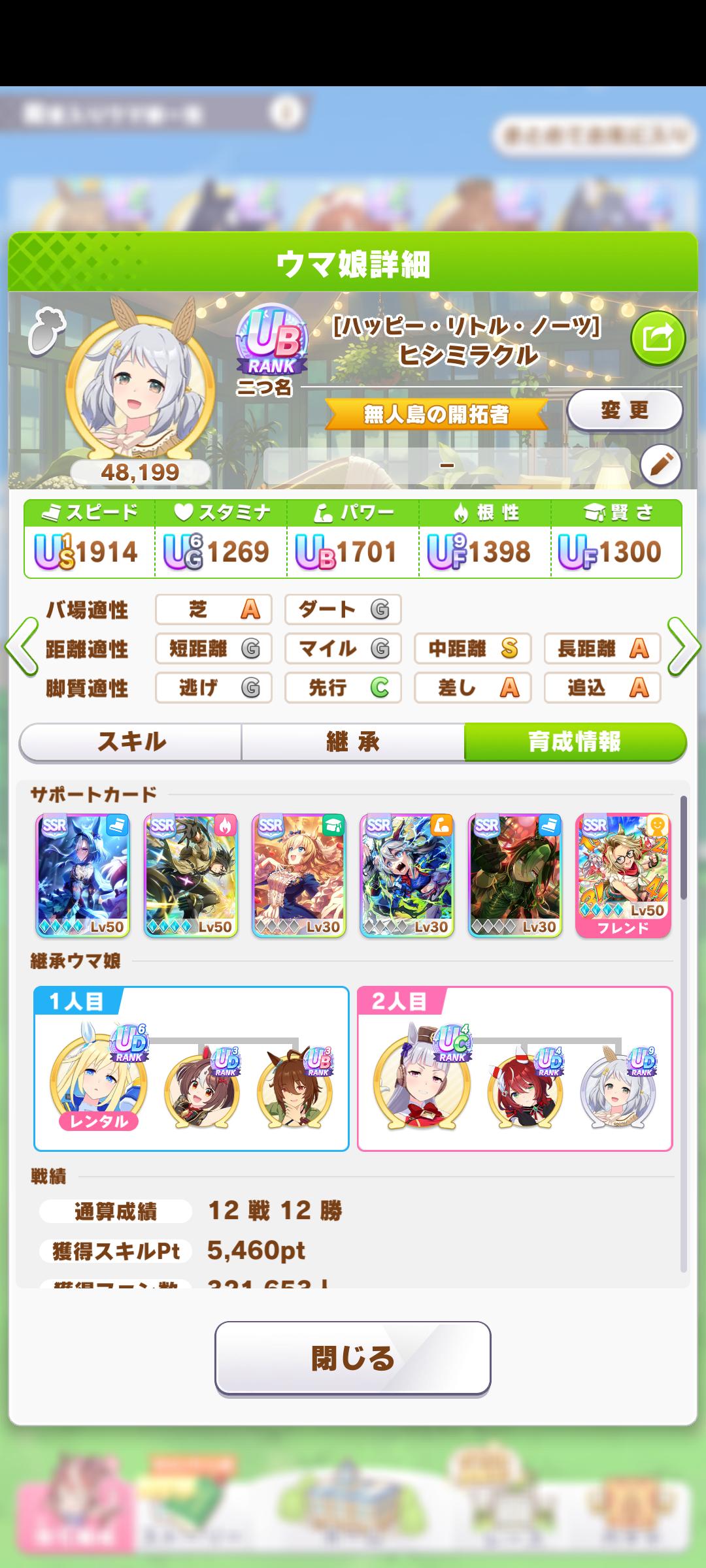Open the Lv30 power support card
Viewport: 706px width, 1568px height.
407,875
